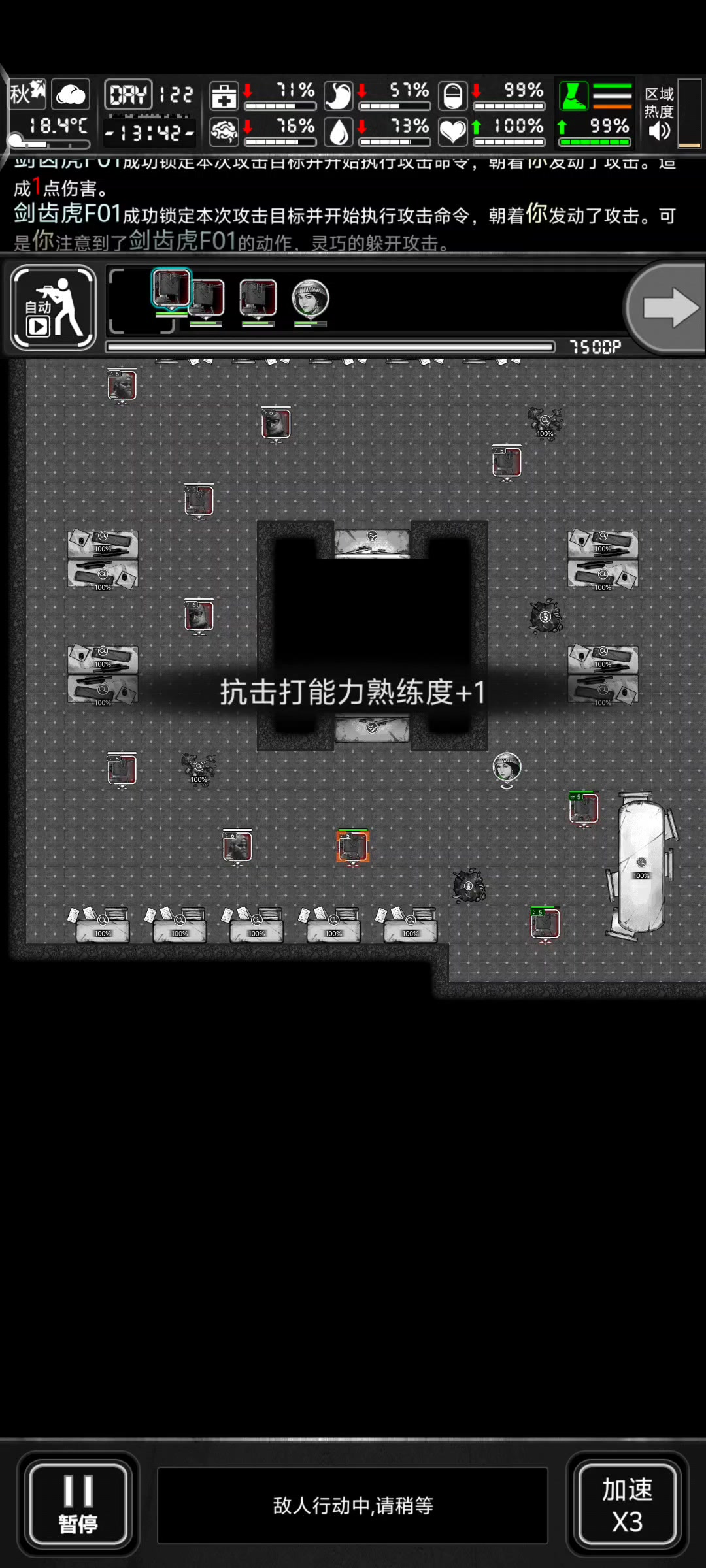Open the first-aid health status icon

coord(224,96)
